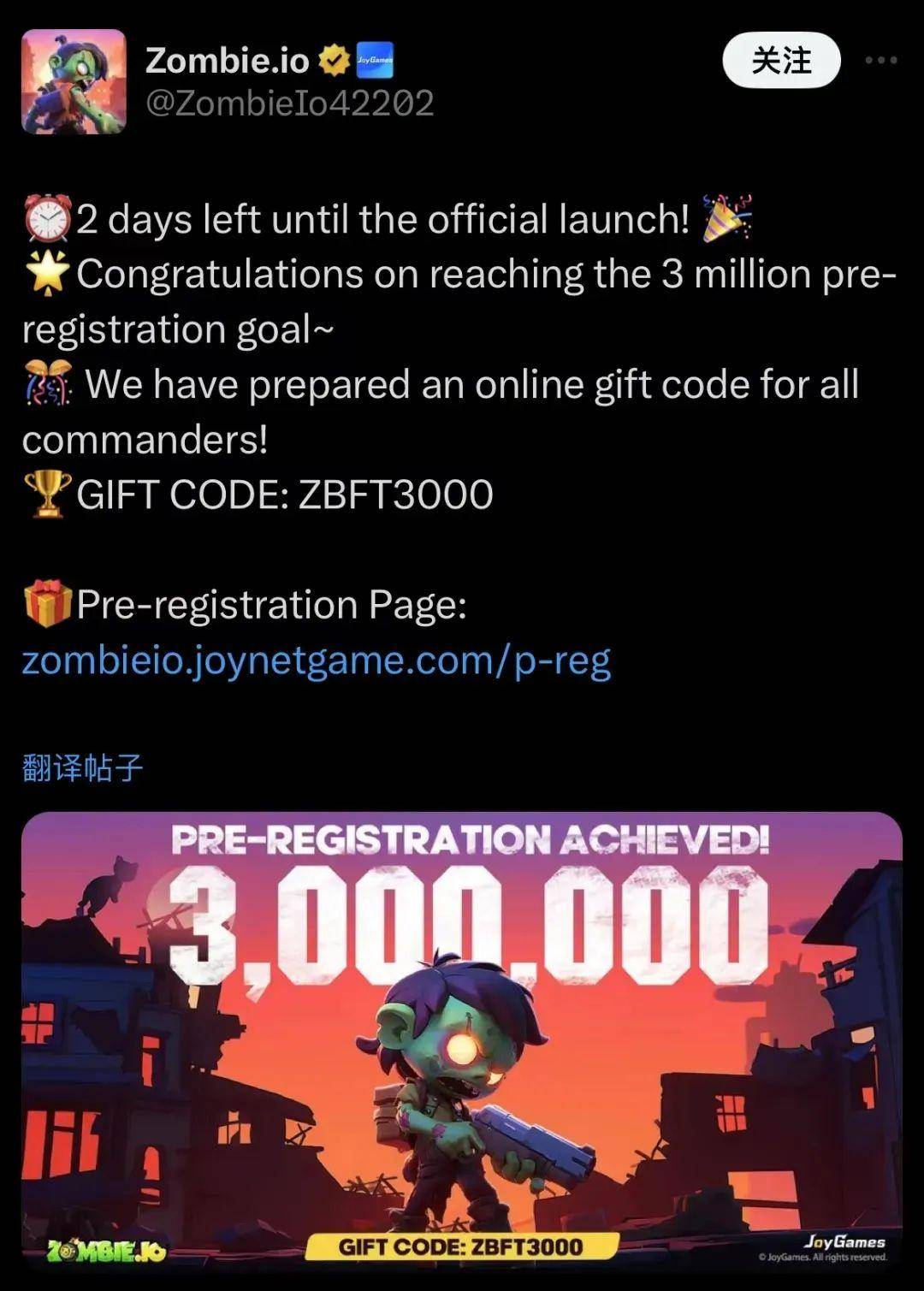Follow the Zombie.io account
Screen dimensions: 924x1291
pos(781,60)
